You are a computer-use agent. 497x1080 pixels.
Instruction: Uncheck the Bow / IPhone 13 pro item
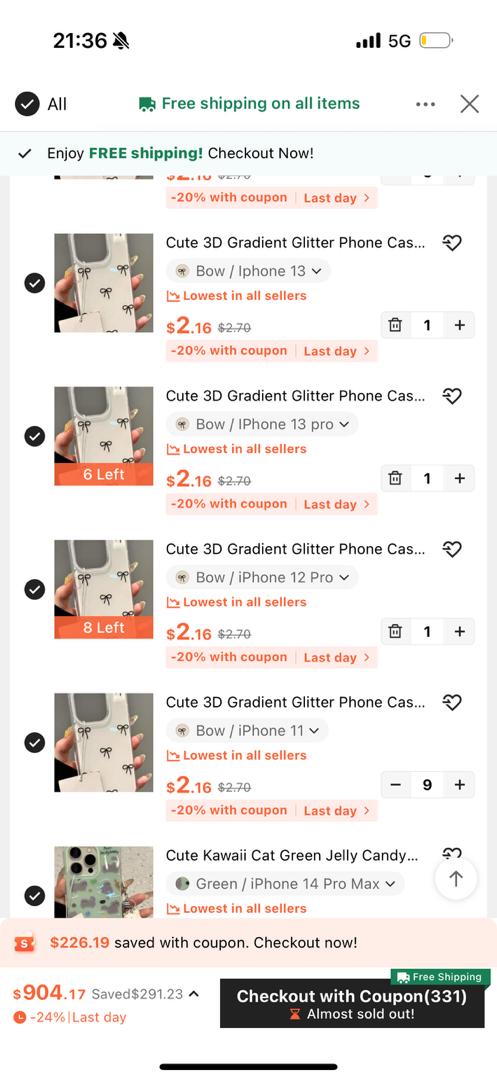pos(34,436)
